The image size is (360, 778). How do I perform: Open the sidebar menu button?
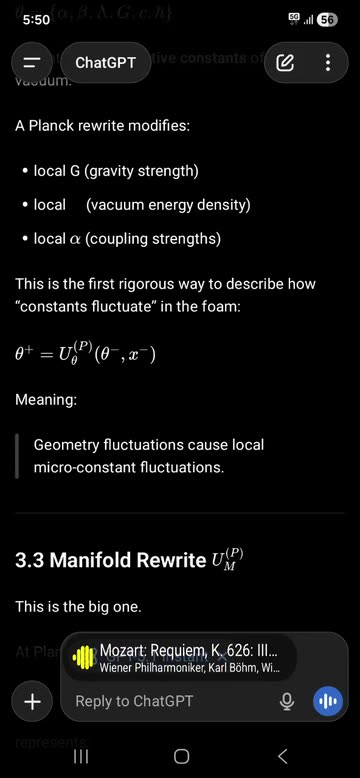[x=33, y=63]
